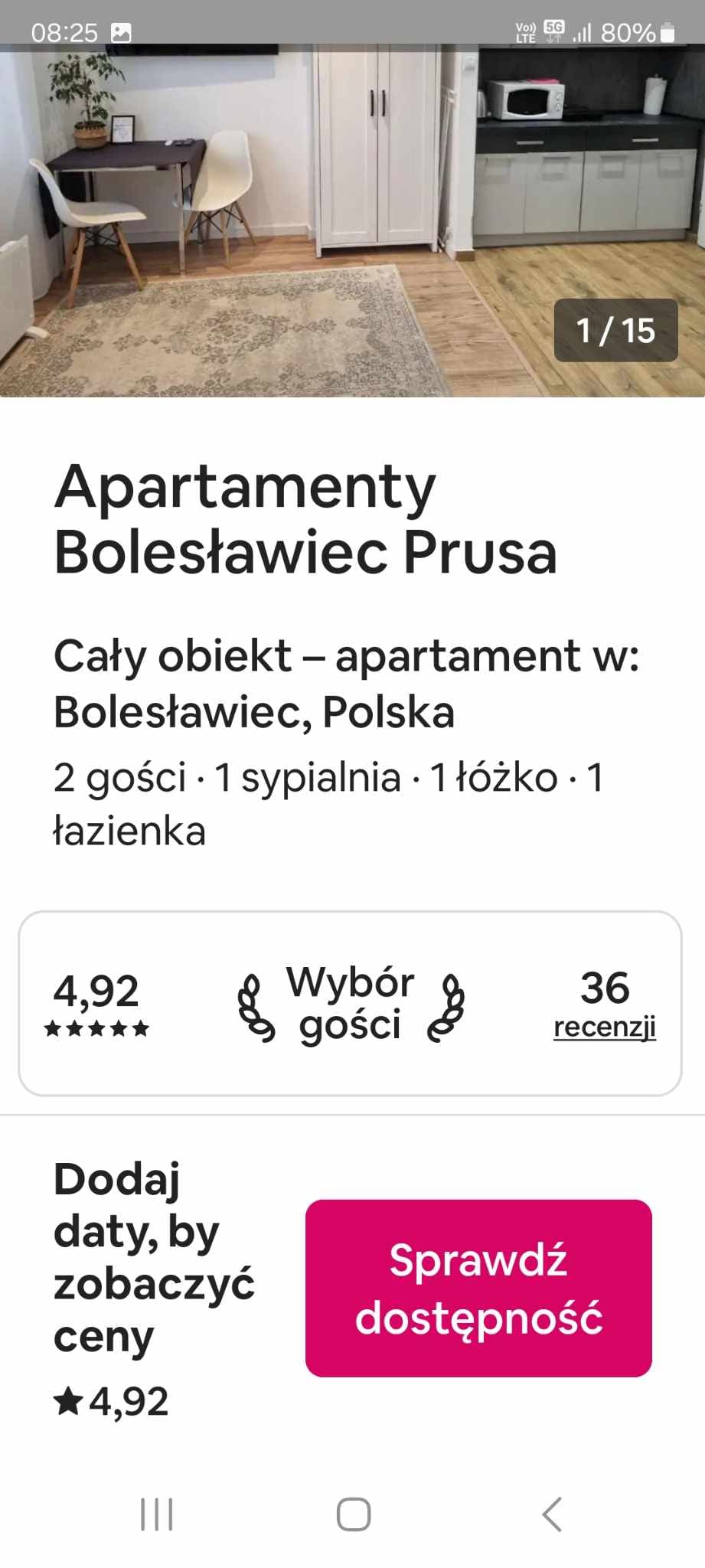Image resolution: width=705 pixels, height=1568 pixels.
Task: Go back with system back button
Action: click(552, 1514)
